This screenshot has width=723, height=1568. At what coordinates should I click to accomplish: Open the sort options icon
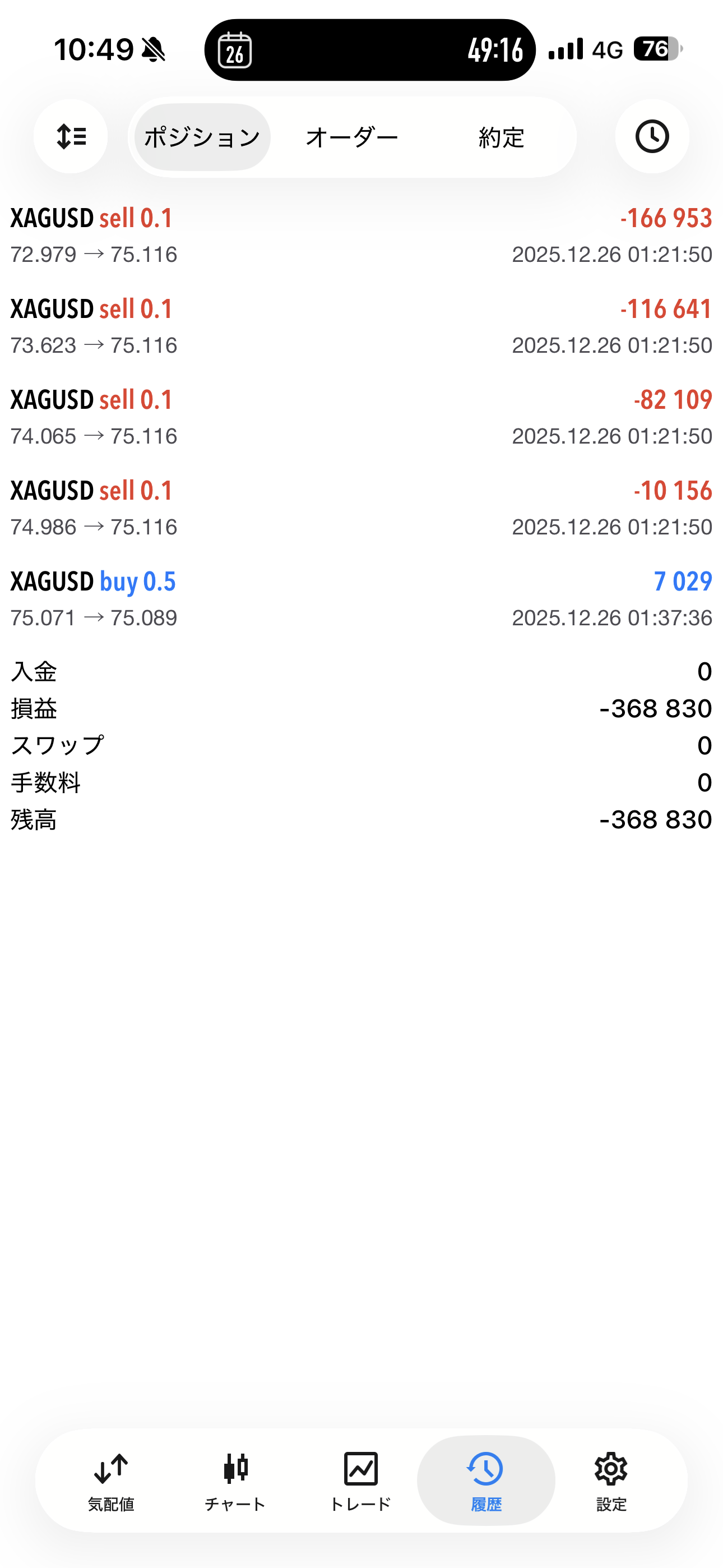(x=71, y=136)
